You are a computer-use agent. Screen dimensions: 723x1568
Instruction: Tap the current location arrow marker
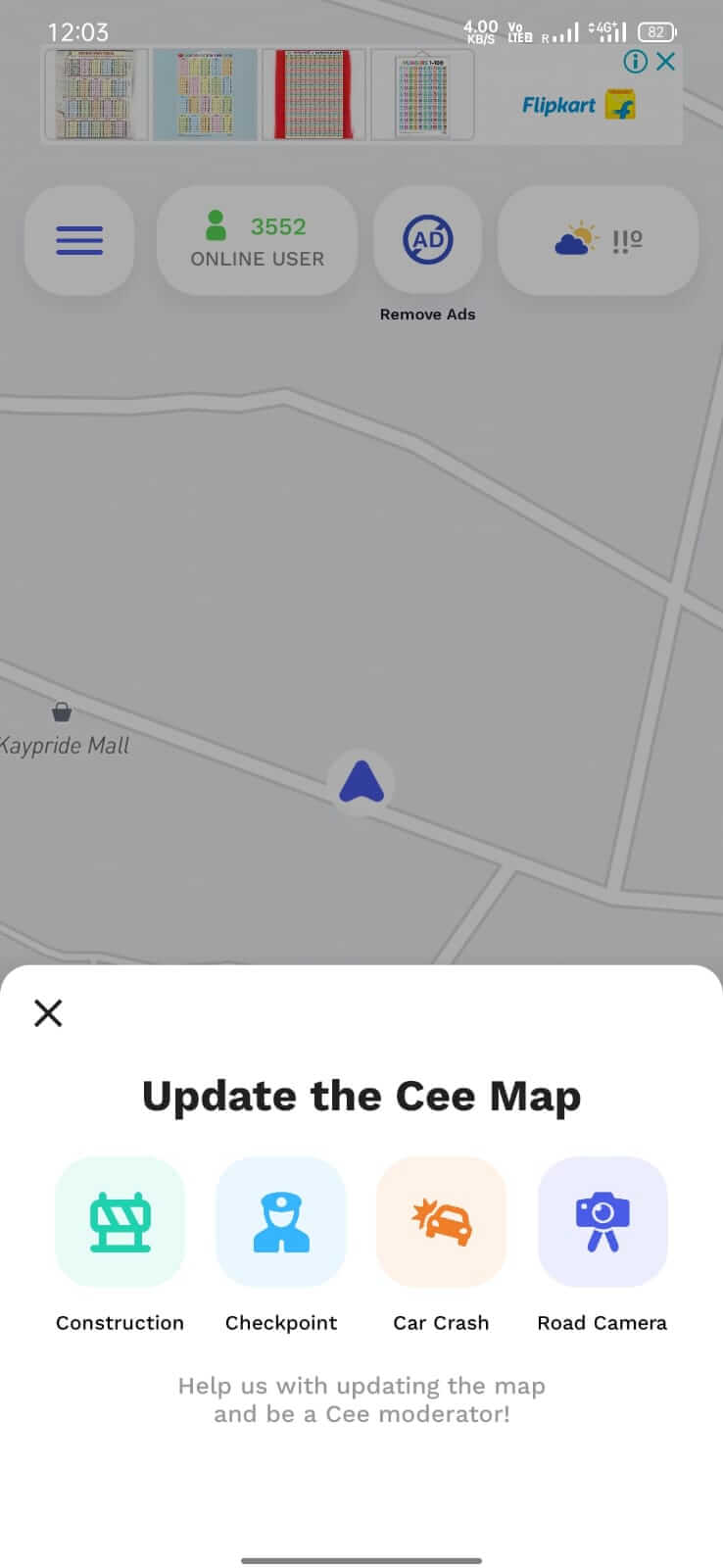point(361,782)
